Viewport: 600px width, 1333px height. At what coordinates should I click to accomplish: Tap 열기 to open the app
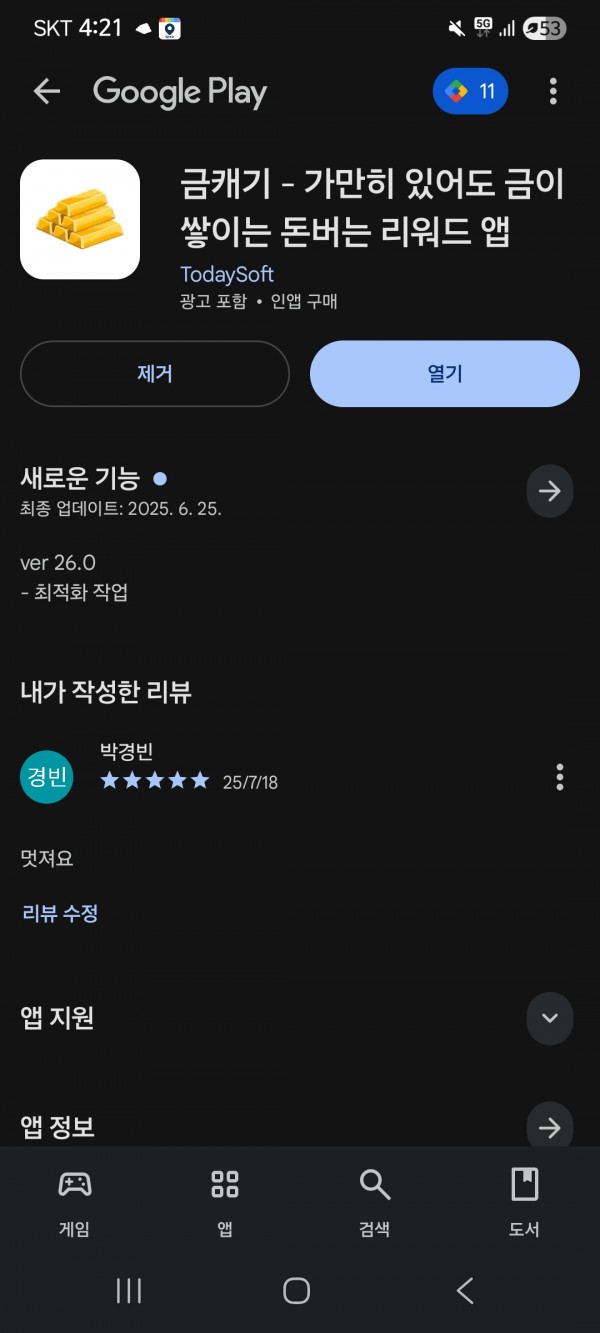[x=445, y=374]
